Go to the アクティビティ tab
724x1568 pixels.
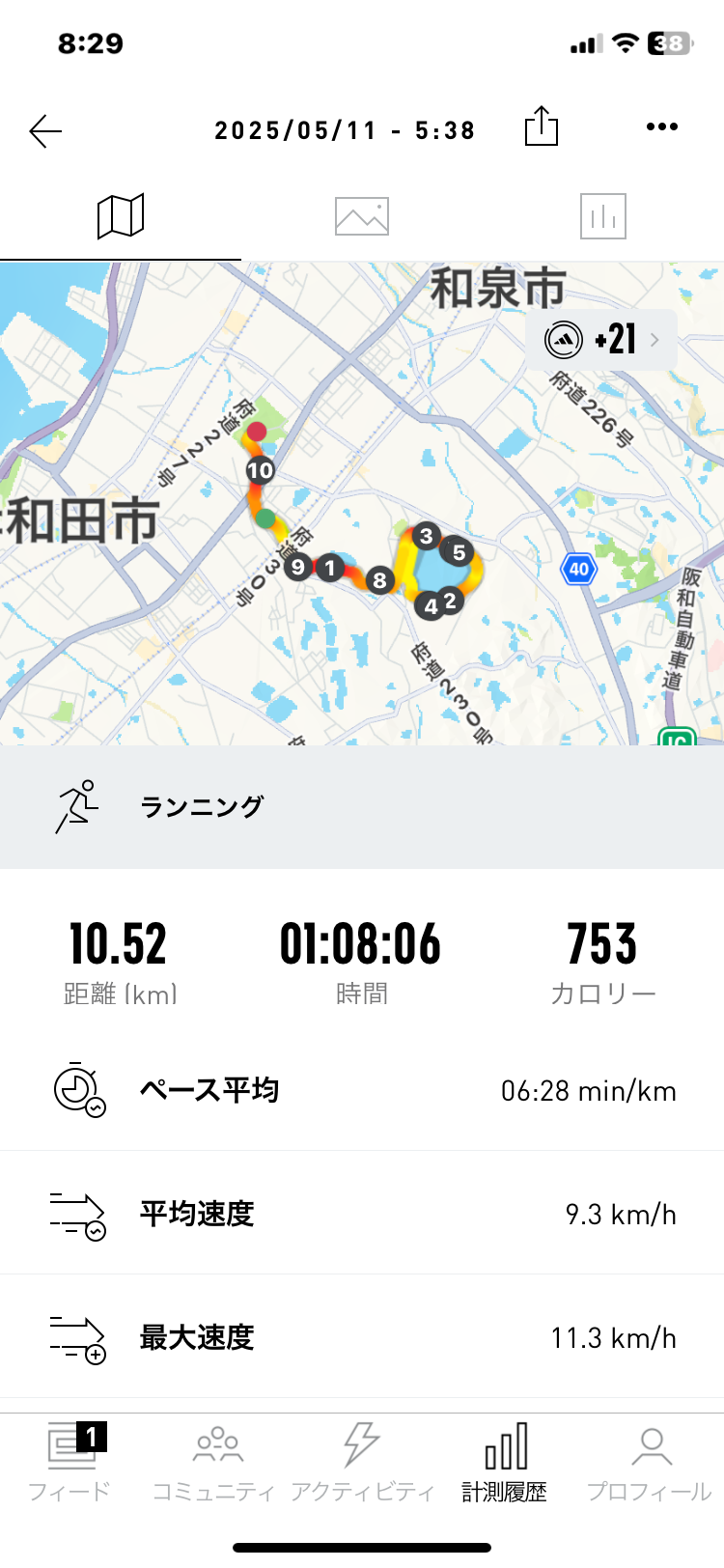[362, 1462]
